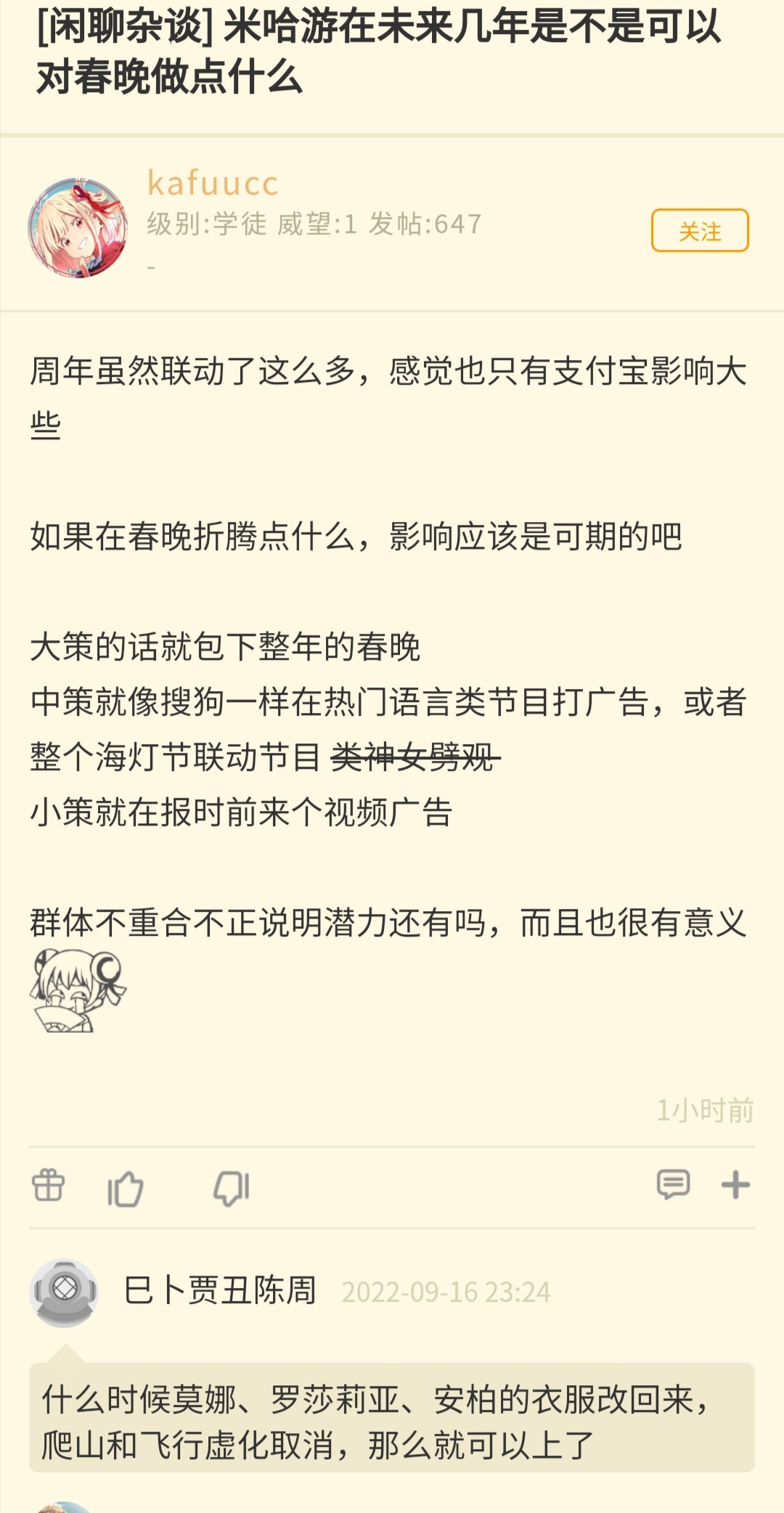This screenshot has height=1513, width=784.
Task: Open kafuucc's profile avatar
Action: [x=78, y=228]
